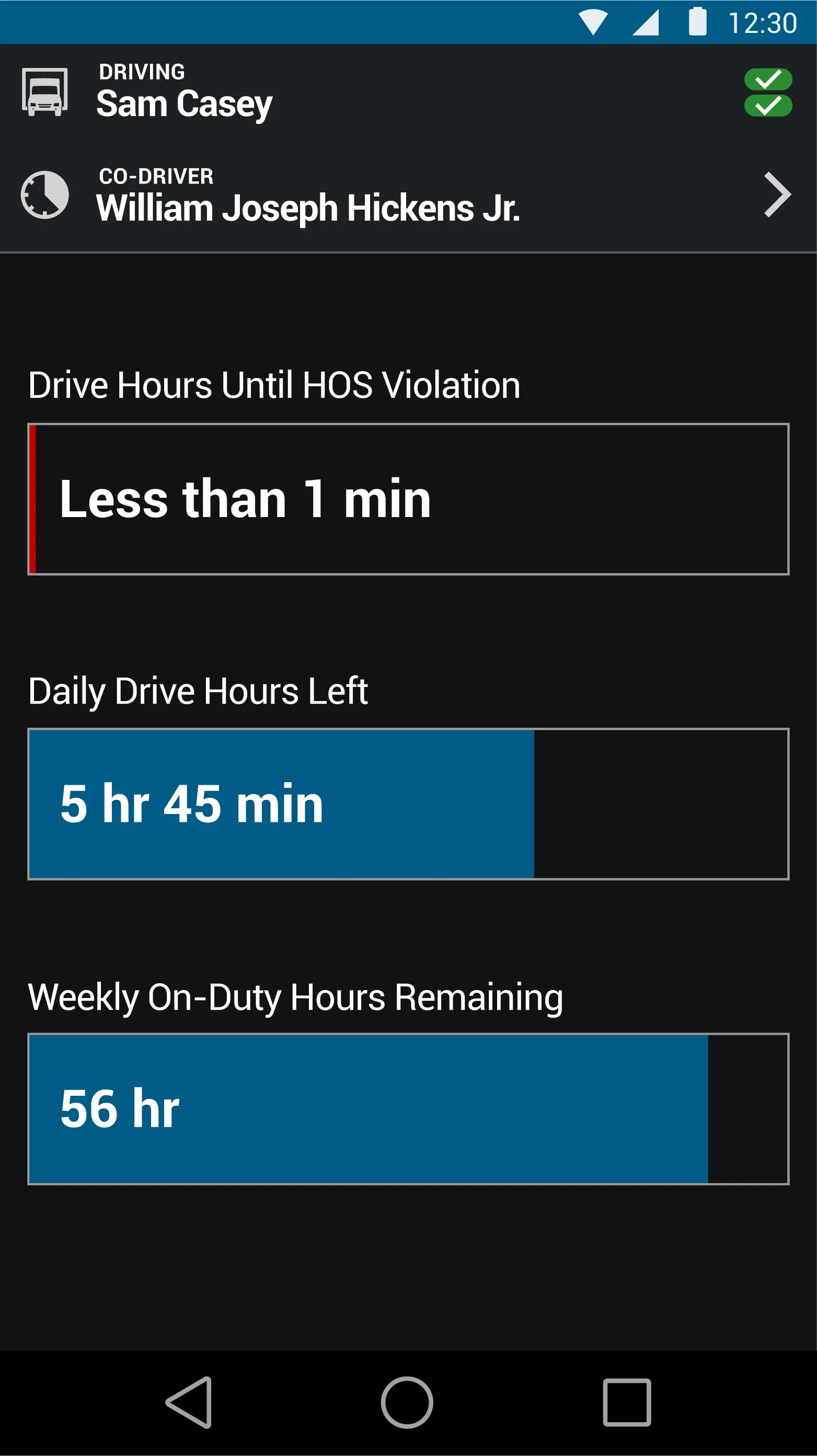Expand the co-driver William Joseph Hickens Jr. row
Viewport: 817px width, 1456px height.
point(396,195)
